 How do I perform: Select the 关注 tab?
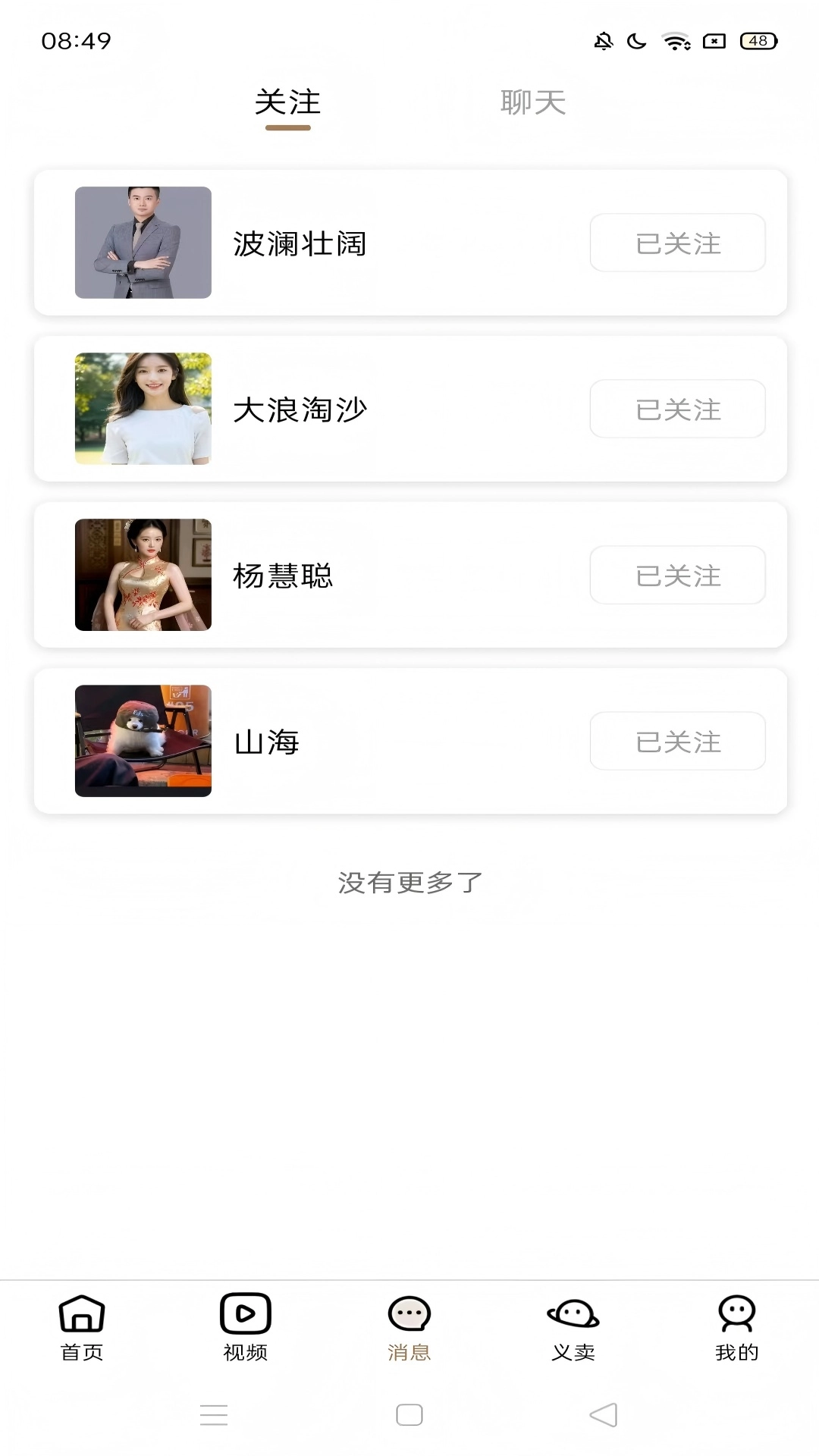pos(288,103)
